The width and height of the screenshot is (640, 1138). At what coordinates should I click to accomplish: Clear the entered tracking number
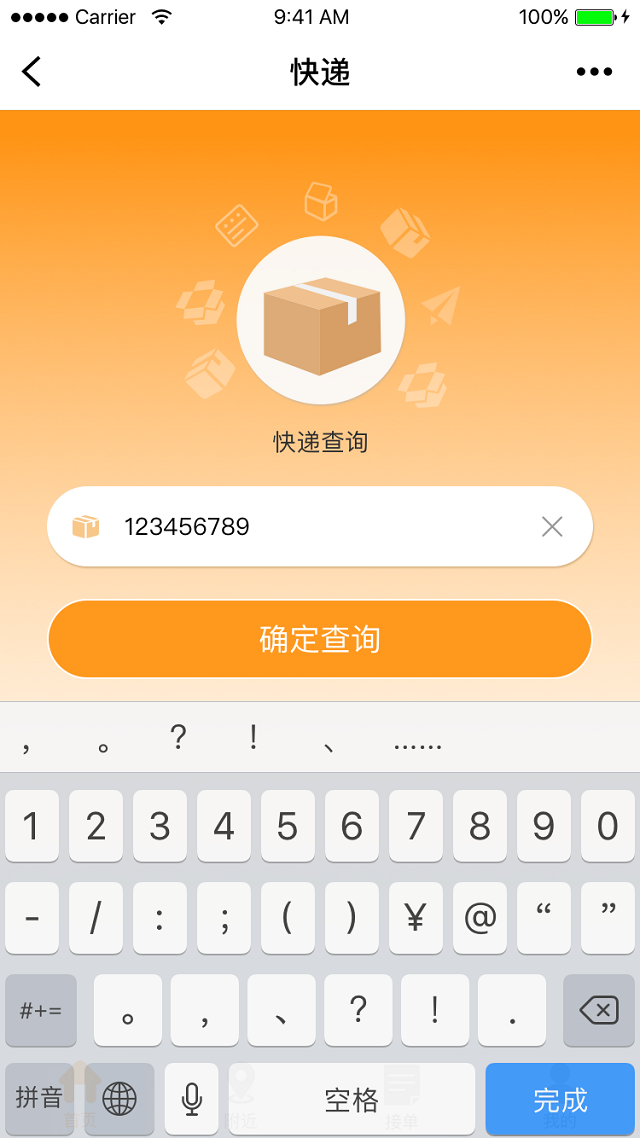[552, 527]
